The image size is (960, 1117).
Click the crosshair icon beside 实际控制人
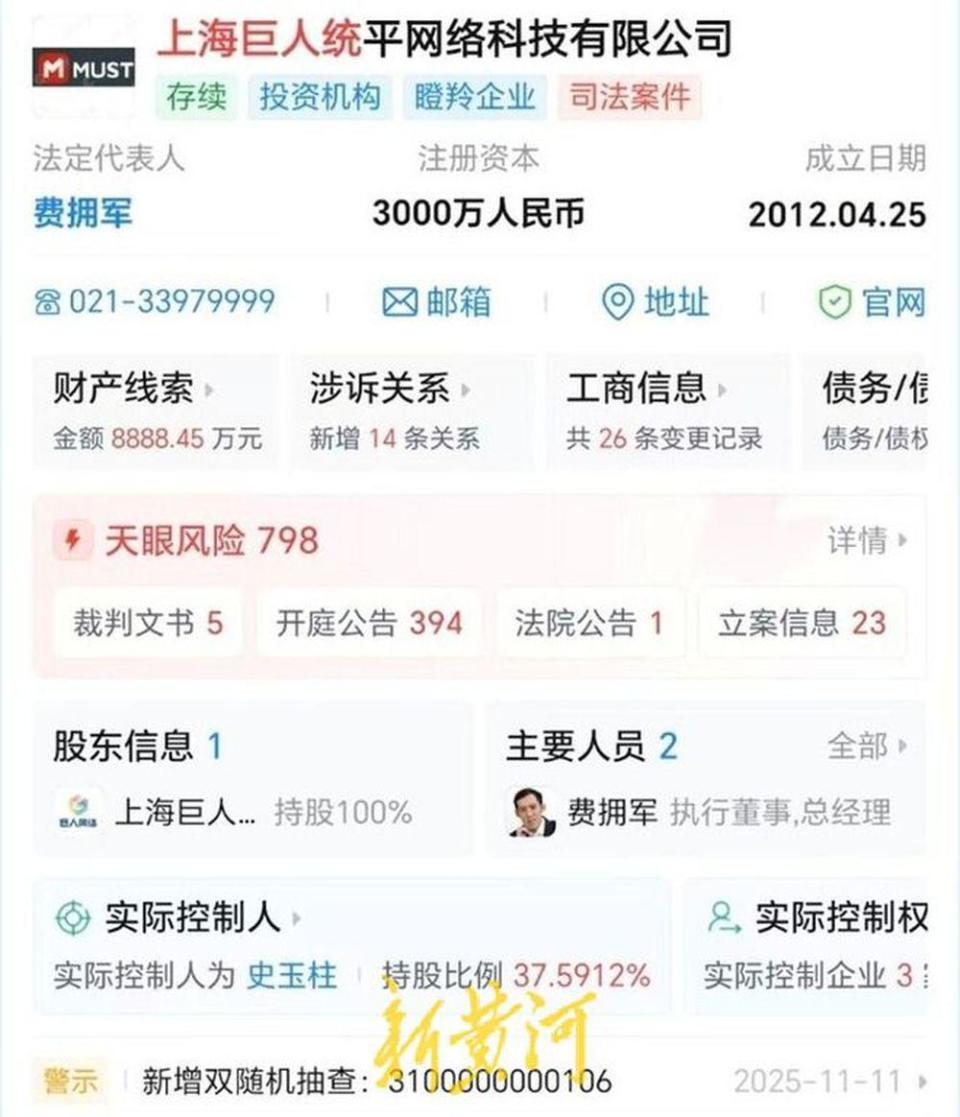pyautogui.click(x=71, y=913)
